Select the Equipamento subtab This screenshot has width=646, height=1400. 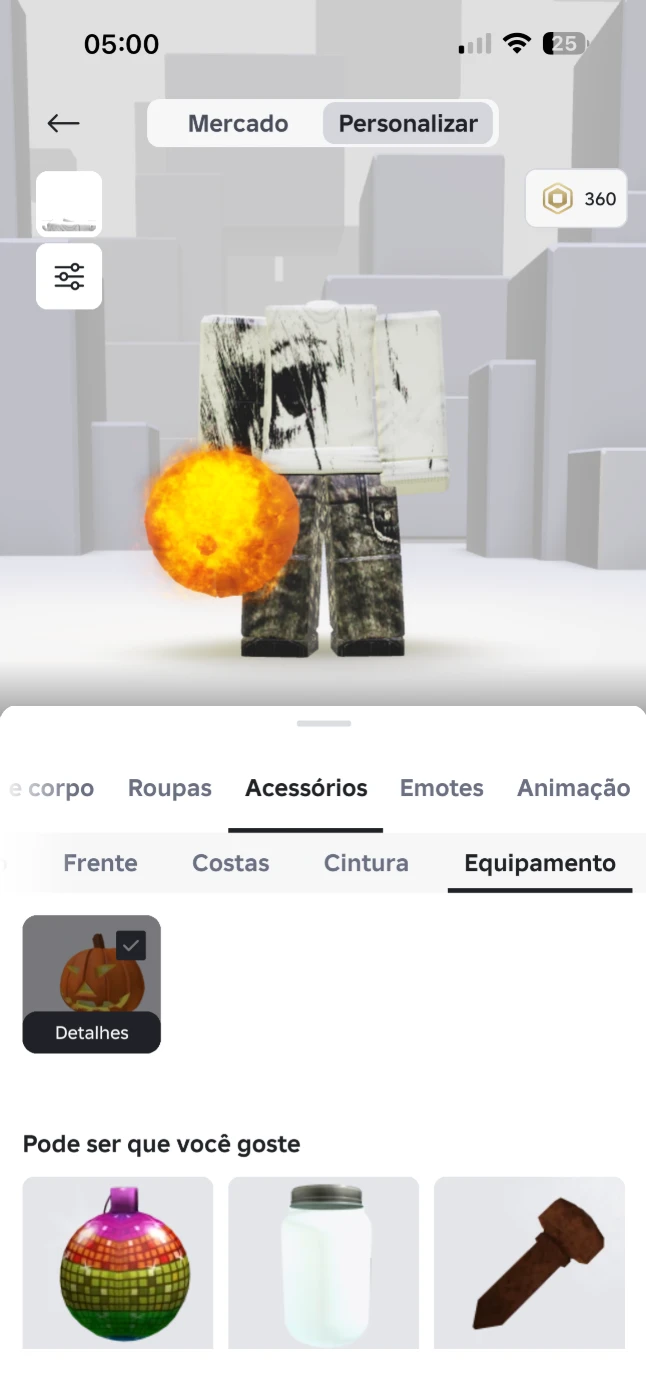[540, 863]
